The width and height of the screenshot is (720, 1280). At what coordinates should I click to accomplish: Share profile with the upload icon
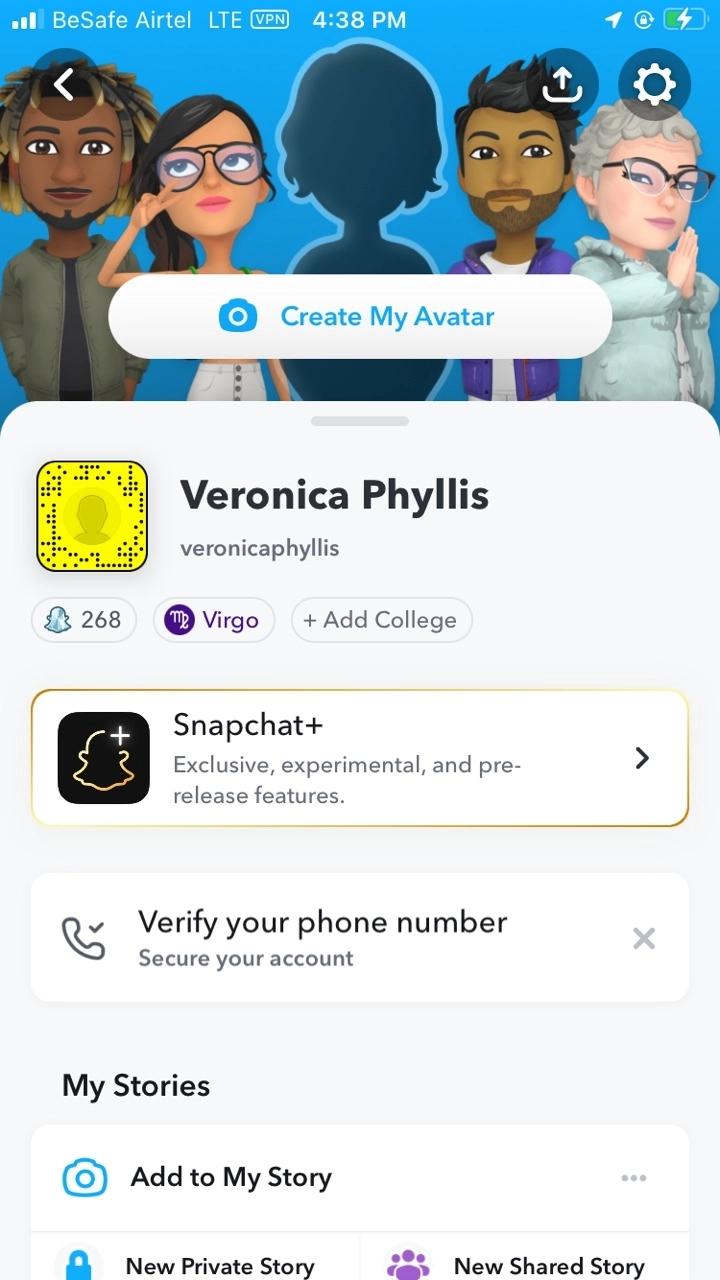coord(563,86)
